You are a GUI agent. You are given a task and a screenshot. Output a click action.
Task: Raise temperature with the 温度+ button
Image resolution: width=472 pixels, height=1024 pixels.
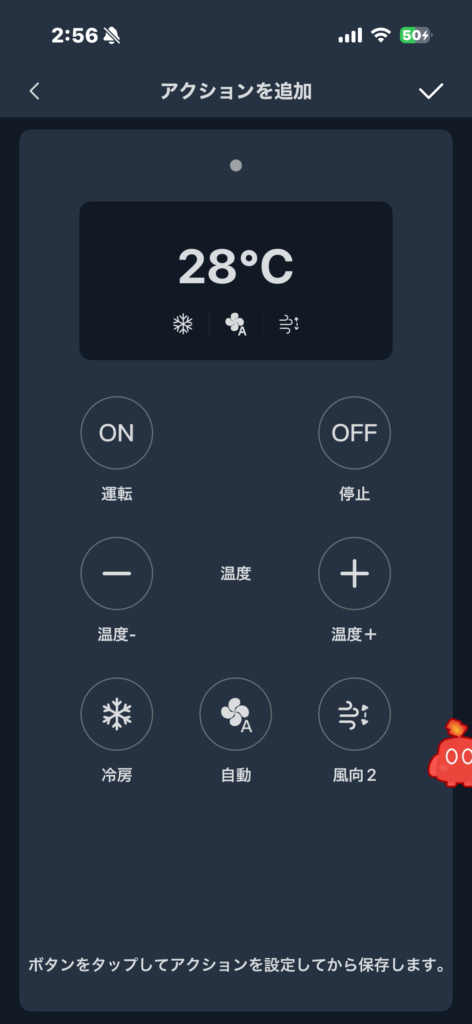tap(354, 573)
